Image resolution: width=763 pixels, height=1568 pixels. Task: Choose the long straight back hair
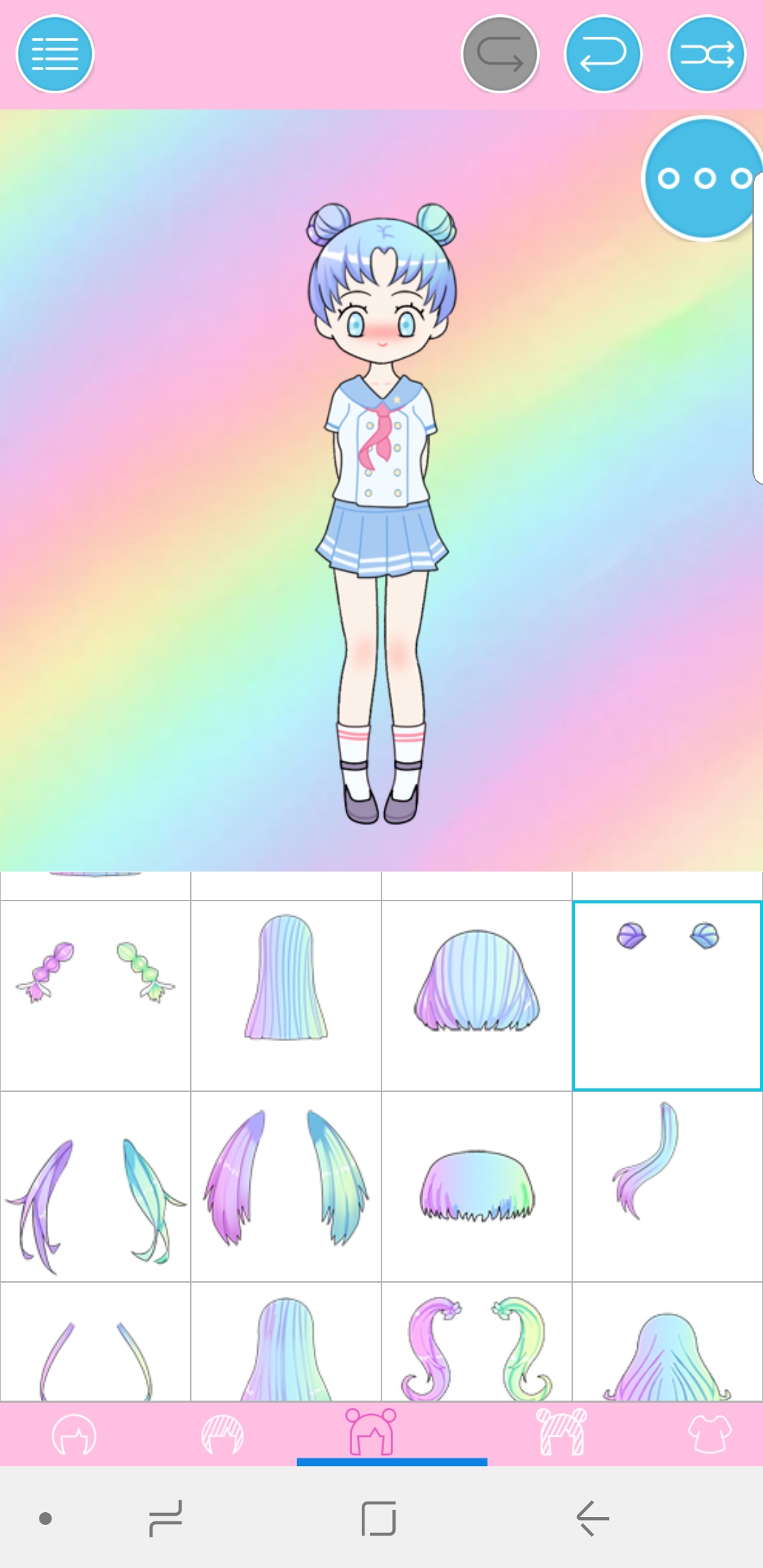[286, 996]
